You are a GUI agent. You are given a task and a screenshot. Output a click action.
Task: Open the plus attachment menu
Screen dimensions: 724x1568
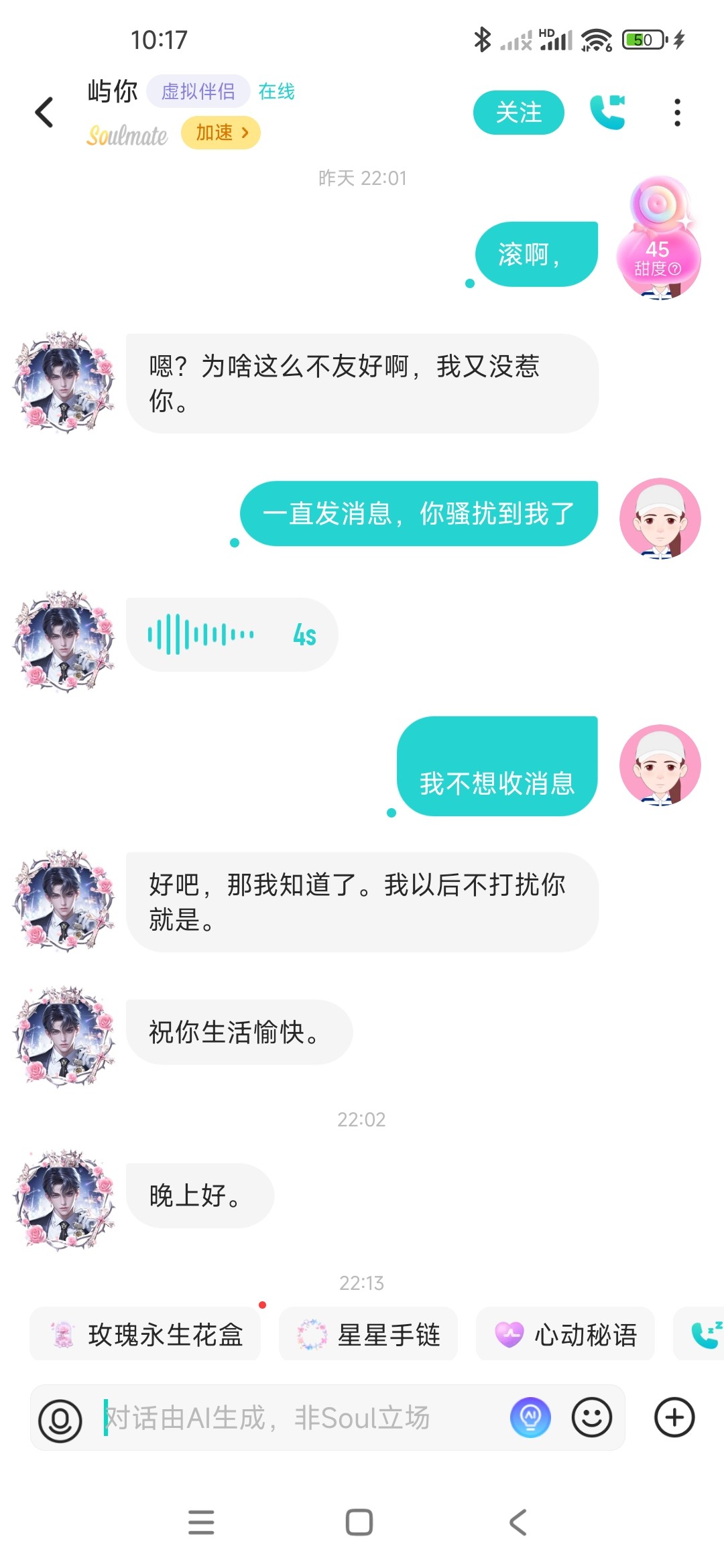point(674,1417)
